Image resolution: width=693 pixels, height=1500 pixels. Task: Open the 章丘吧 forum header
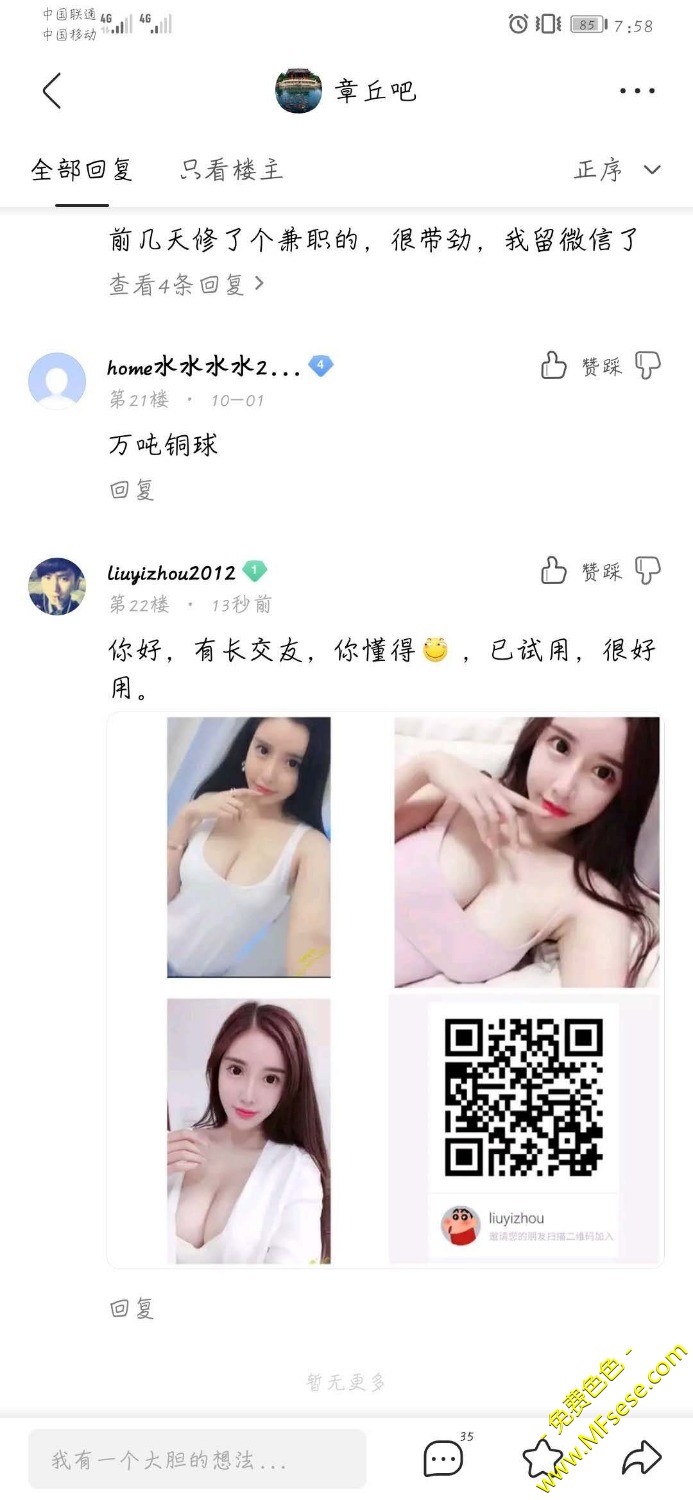tap(346, 91)
